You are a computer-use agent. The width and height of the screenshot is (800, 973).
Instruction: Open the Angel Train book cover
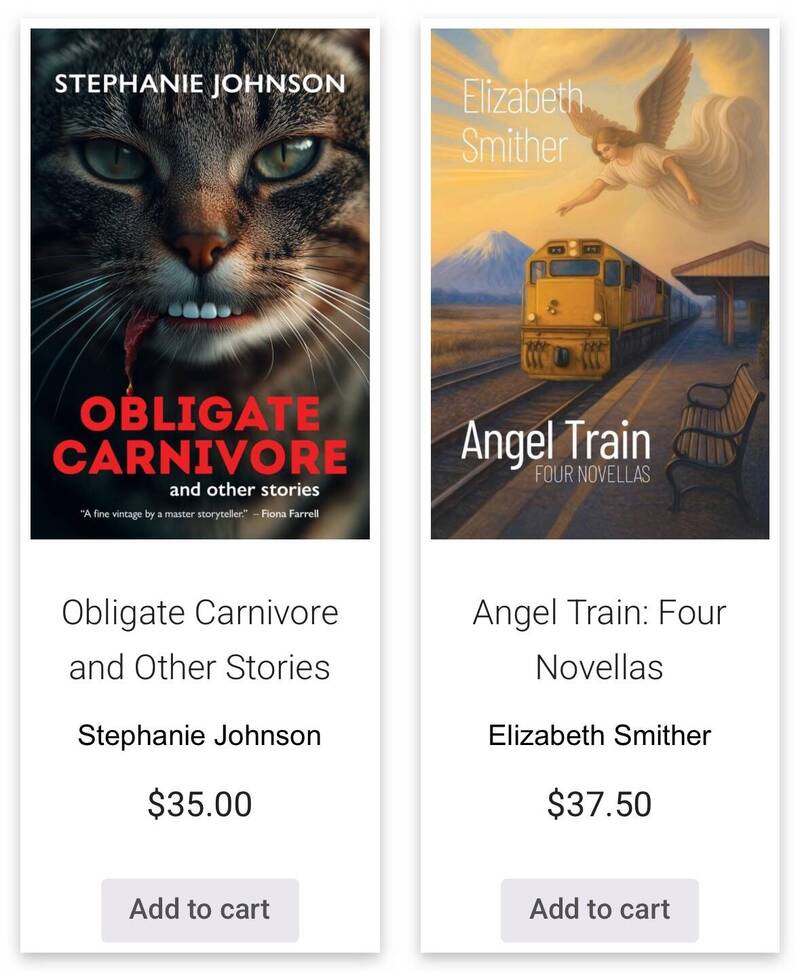(x=599, y=284)
